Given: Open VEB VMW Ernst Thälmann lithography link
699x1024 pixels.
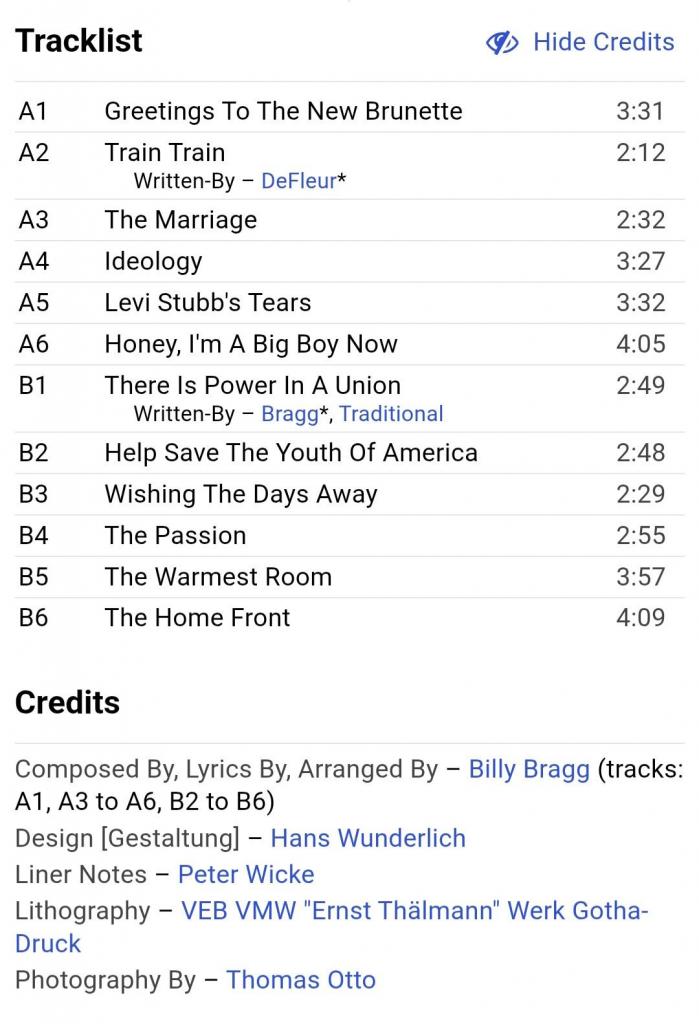Looking at the screenshot, I should (414, 911).
